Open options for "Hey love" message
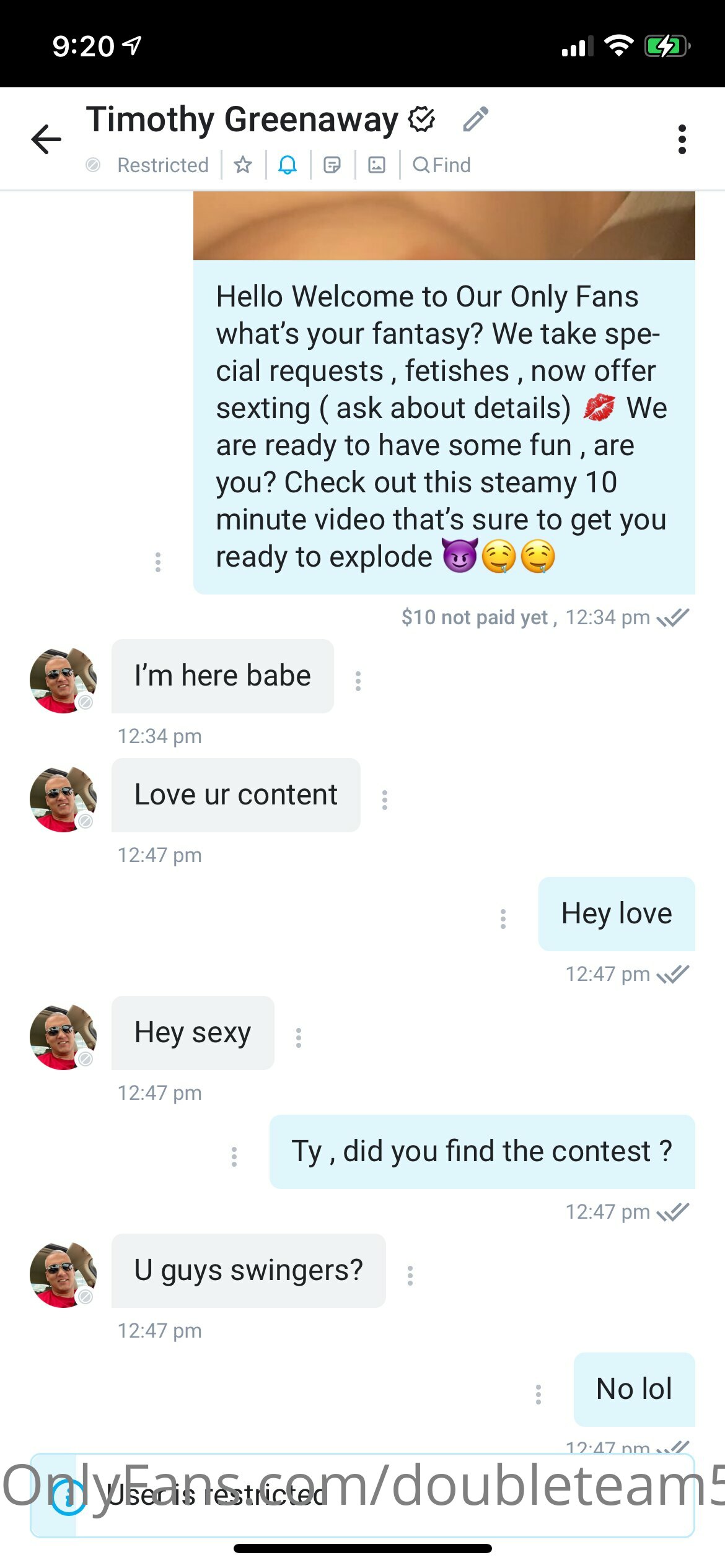 pyautogui.click(x=503, y=919)
